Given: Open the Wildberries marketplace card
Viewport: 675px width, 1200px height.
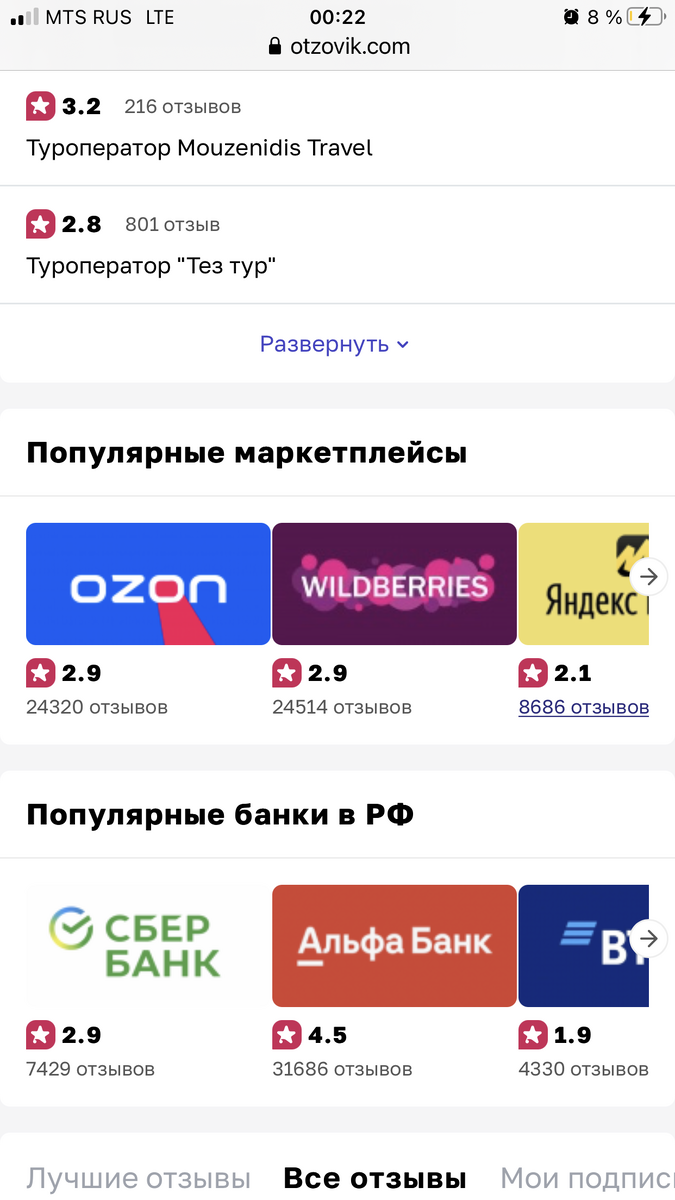Looking at the screenshot, I should click(x=394, y=584).
